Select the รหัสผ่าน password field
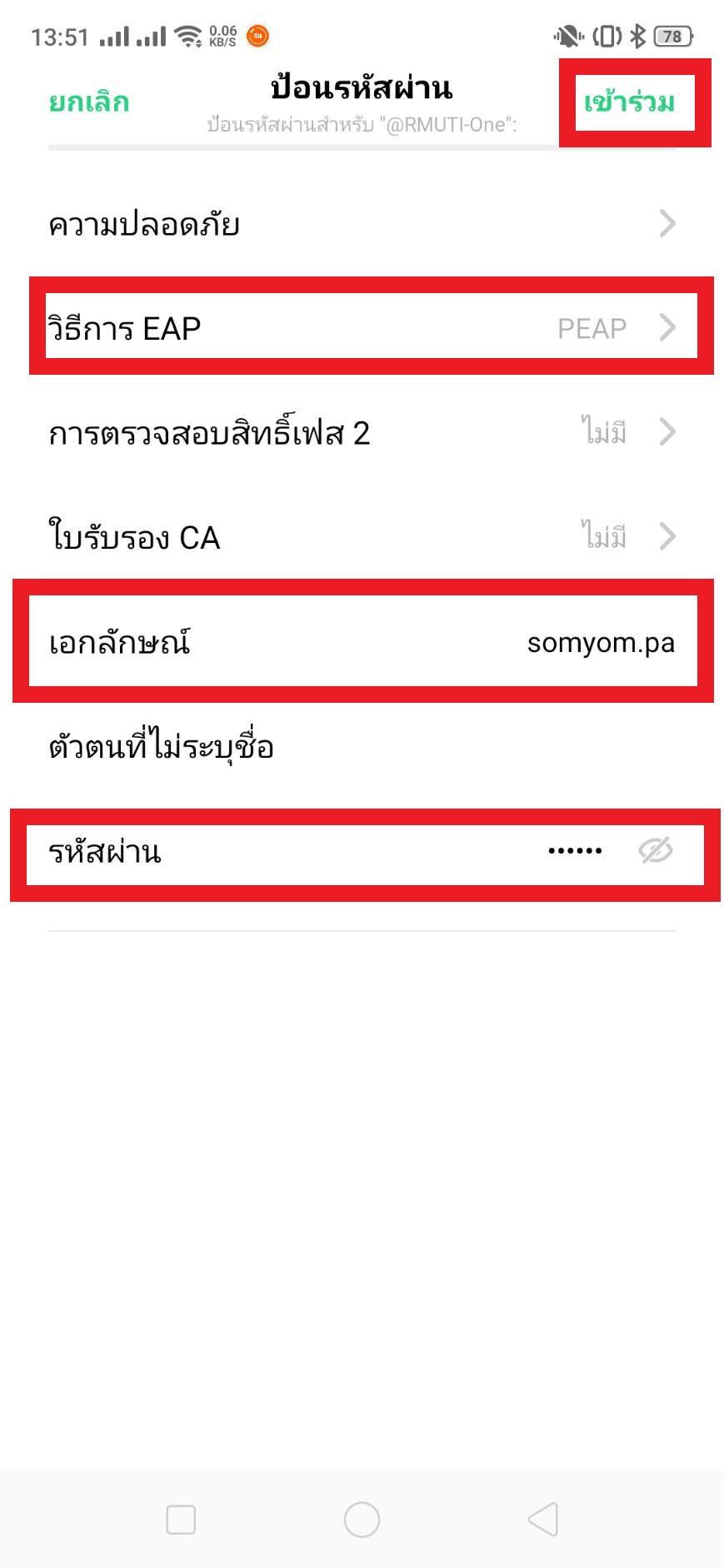 tap(333, 851)
